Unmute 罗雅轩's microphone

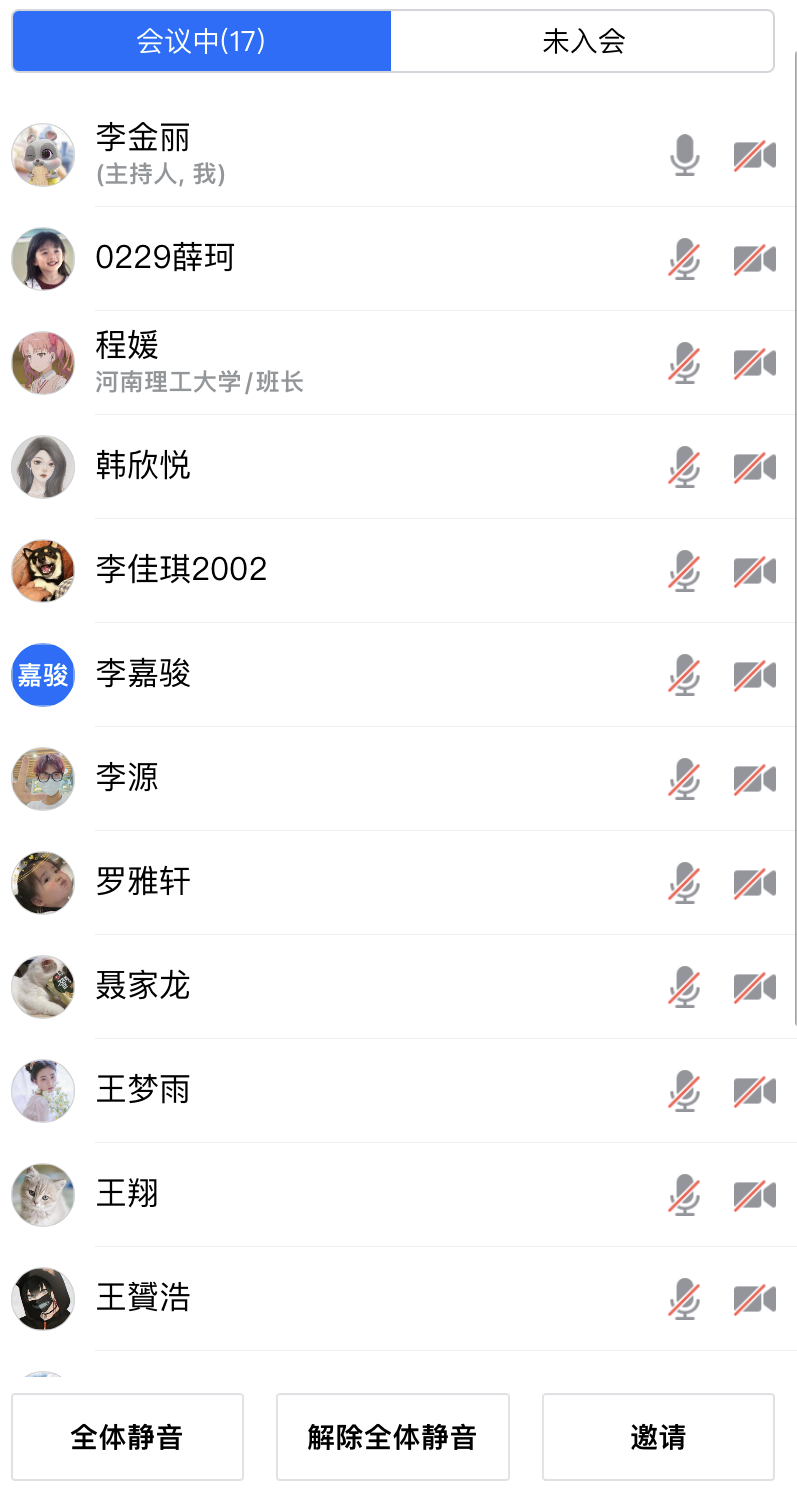point(684,883)
